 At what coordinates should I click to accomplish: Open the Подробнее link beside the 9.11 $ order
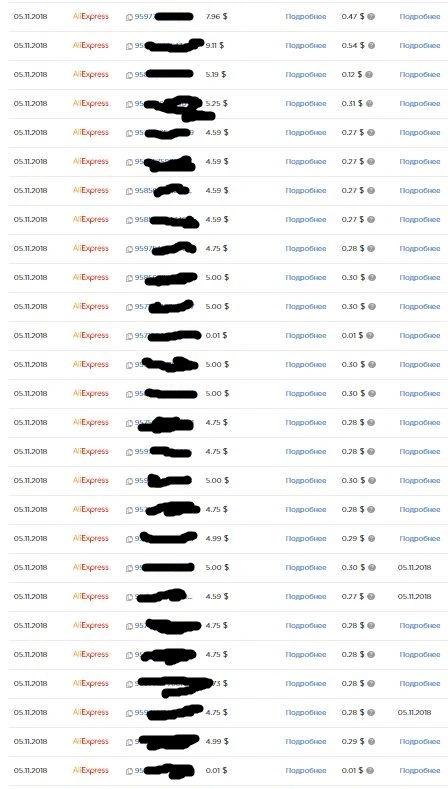click(x=306, y=46)
